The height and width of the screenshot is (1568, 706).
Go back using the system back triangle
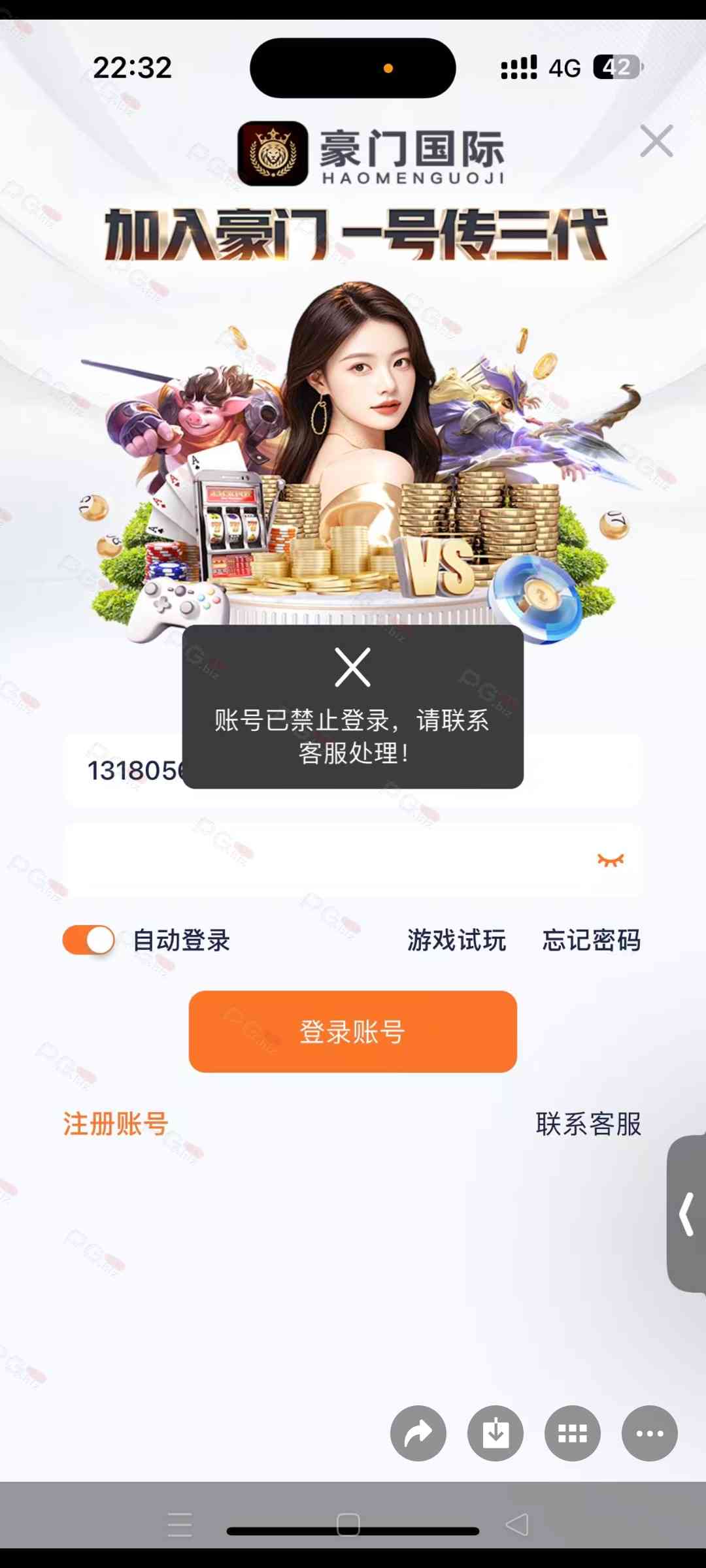tap(517, 1525)
